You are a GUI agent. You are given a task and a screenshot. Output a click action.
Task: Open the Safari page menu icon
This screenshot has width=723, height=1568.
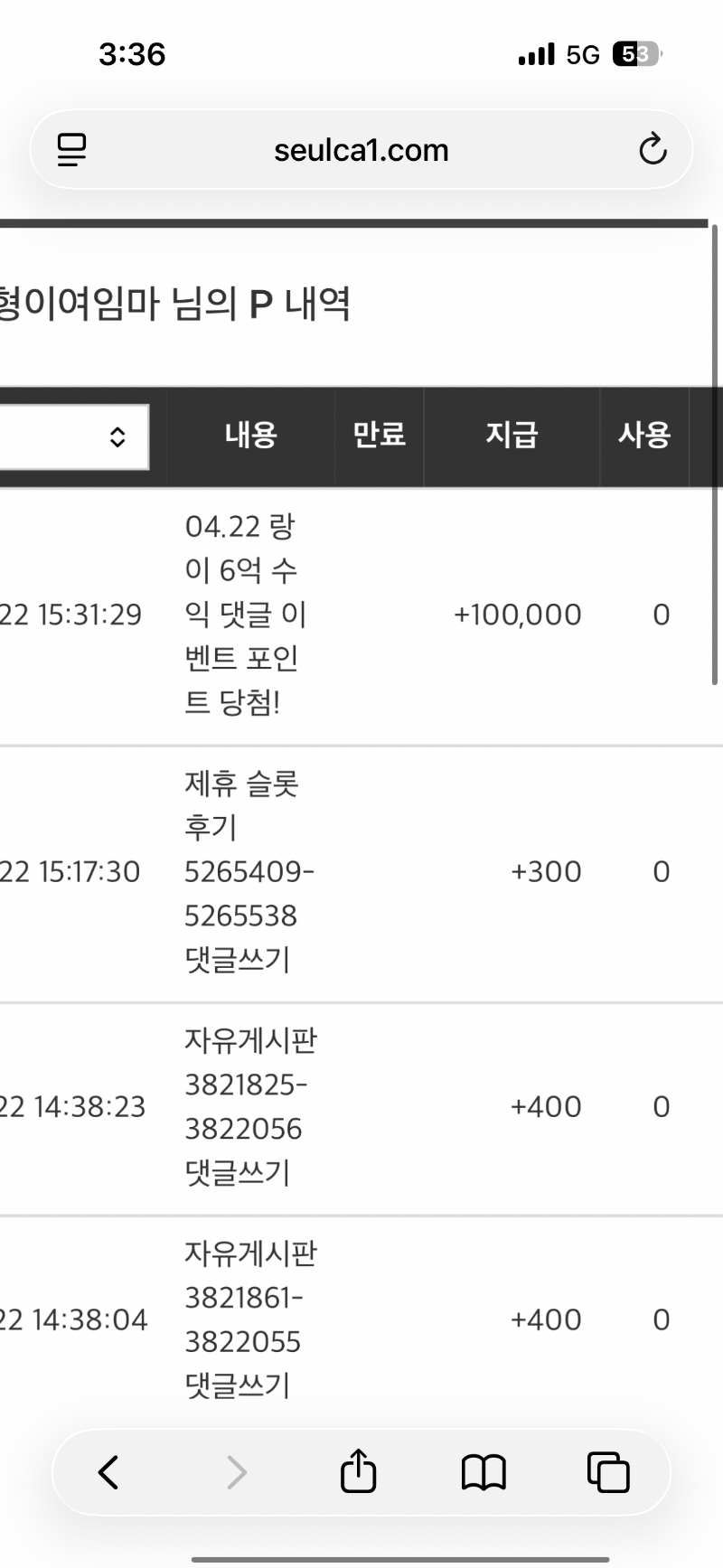72,150
